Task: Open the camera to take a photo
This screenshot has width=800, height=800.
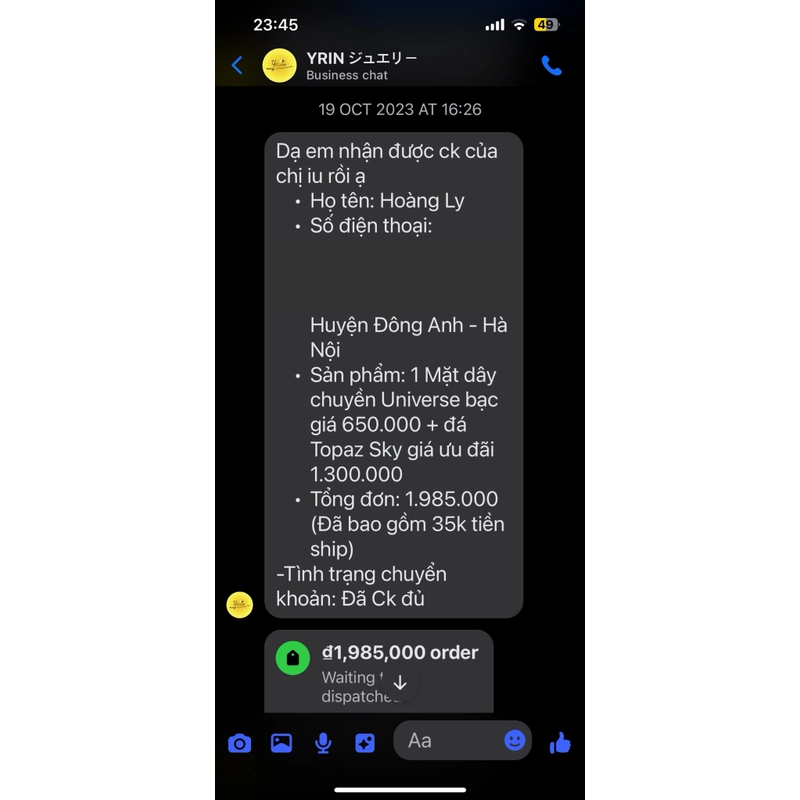Action: point(240,743)
